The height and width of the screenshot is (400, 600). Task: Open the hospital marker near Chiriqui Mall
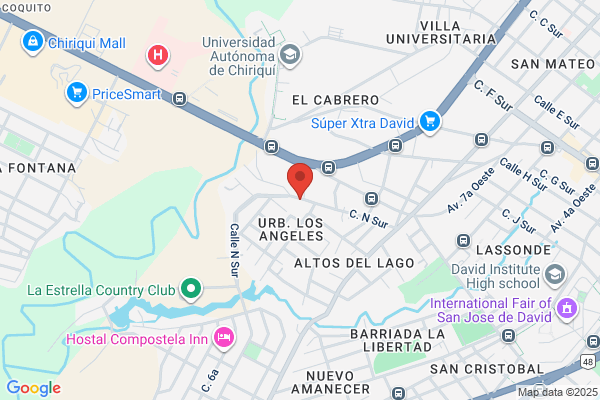point(158,56)
